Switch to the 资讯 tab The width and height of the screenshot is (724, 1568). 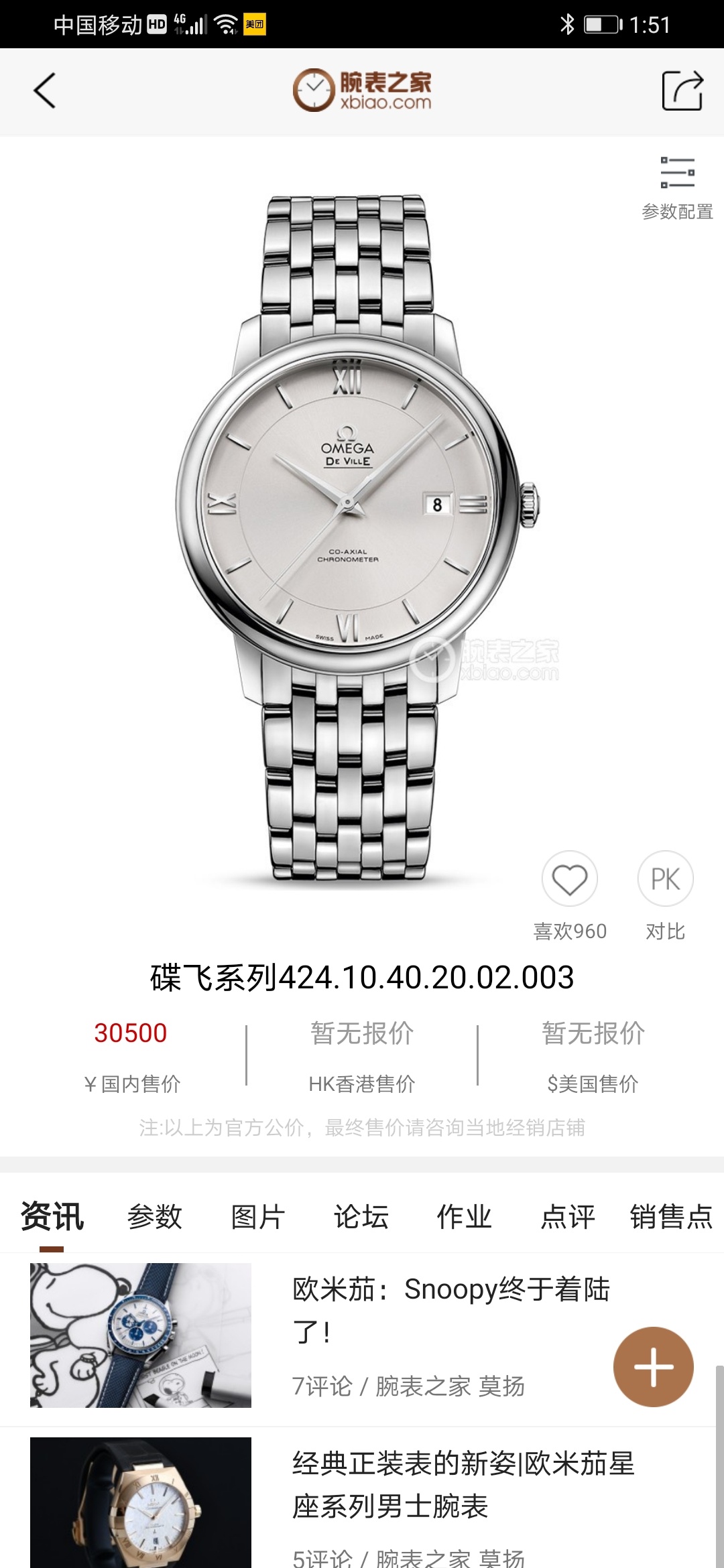(x=52, y=1217)
